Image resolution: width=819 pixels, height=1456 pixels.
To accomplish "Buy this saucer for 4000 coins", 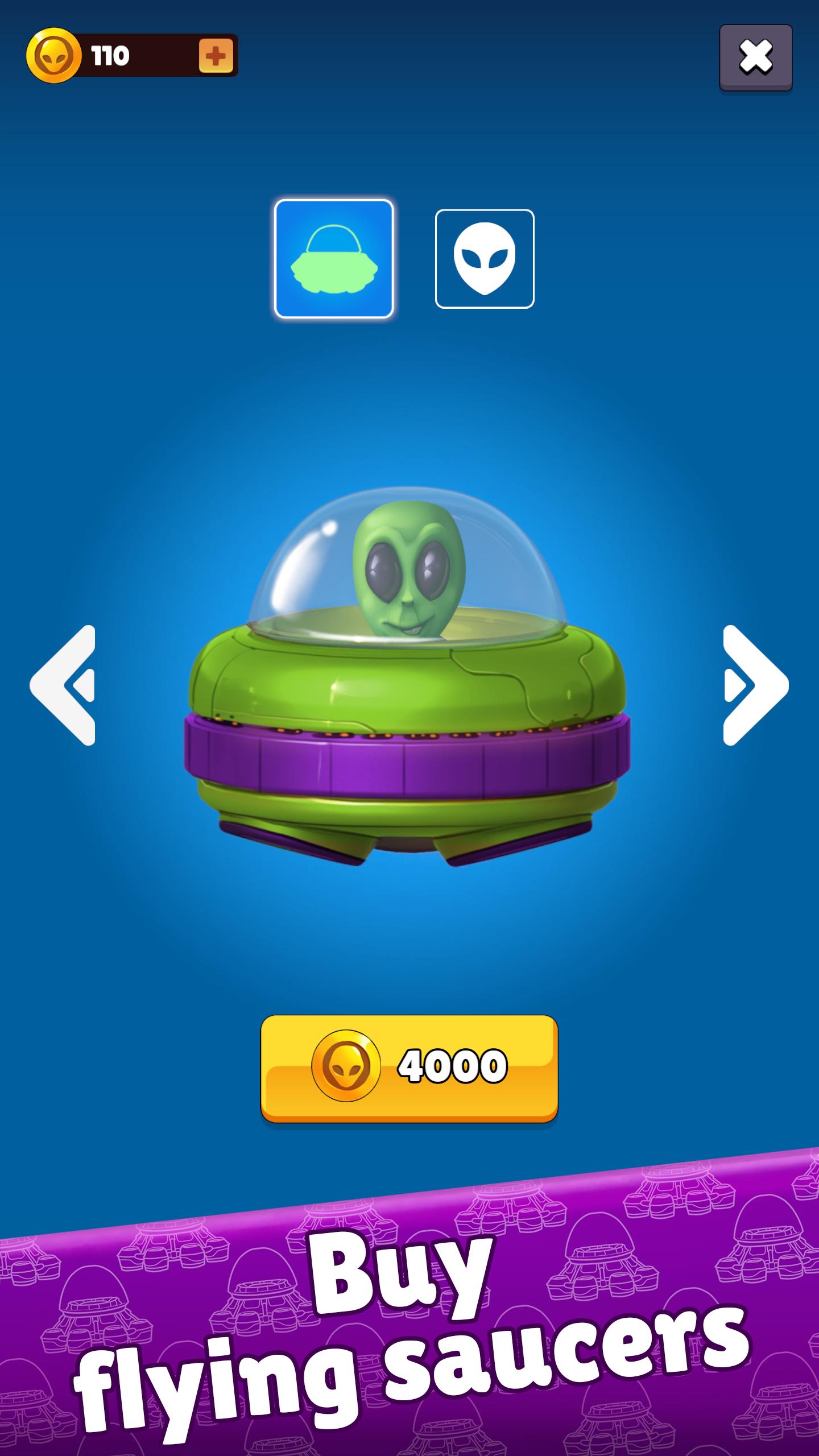I will [x=409, y=1068].
